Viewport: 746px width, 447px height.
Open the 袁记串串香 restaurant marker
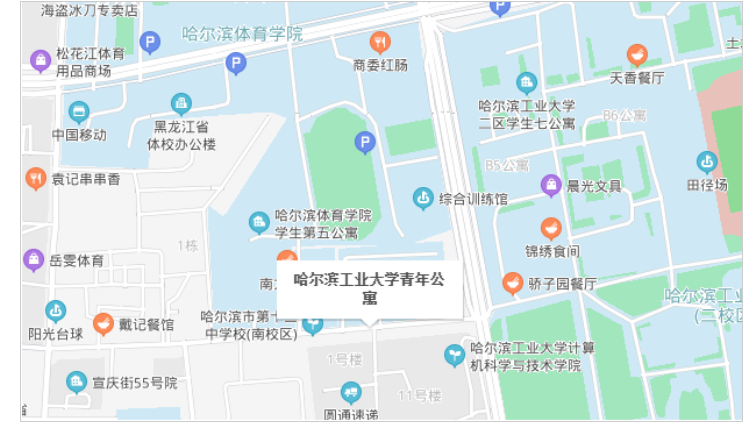click(36, 179)
